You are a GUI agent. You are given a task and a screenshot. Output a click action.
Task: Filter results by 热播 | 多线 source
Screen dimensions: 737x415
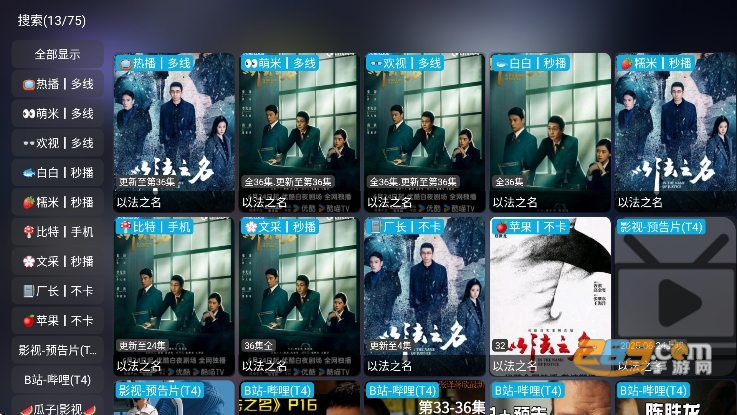click(58, 84)
